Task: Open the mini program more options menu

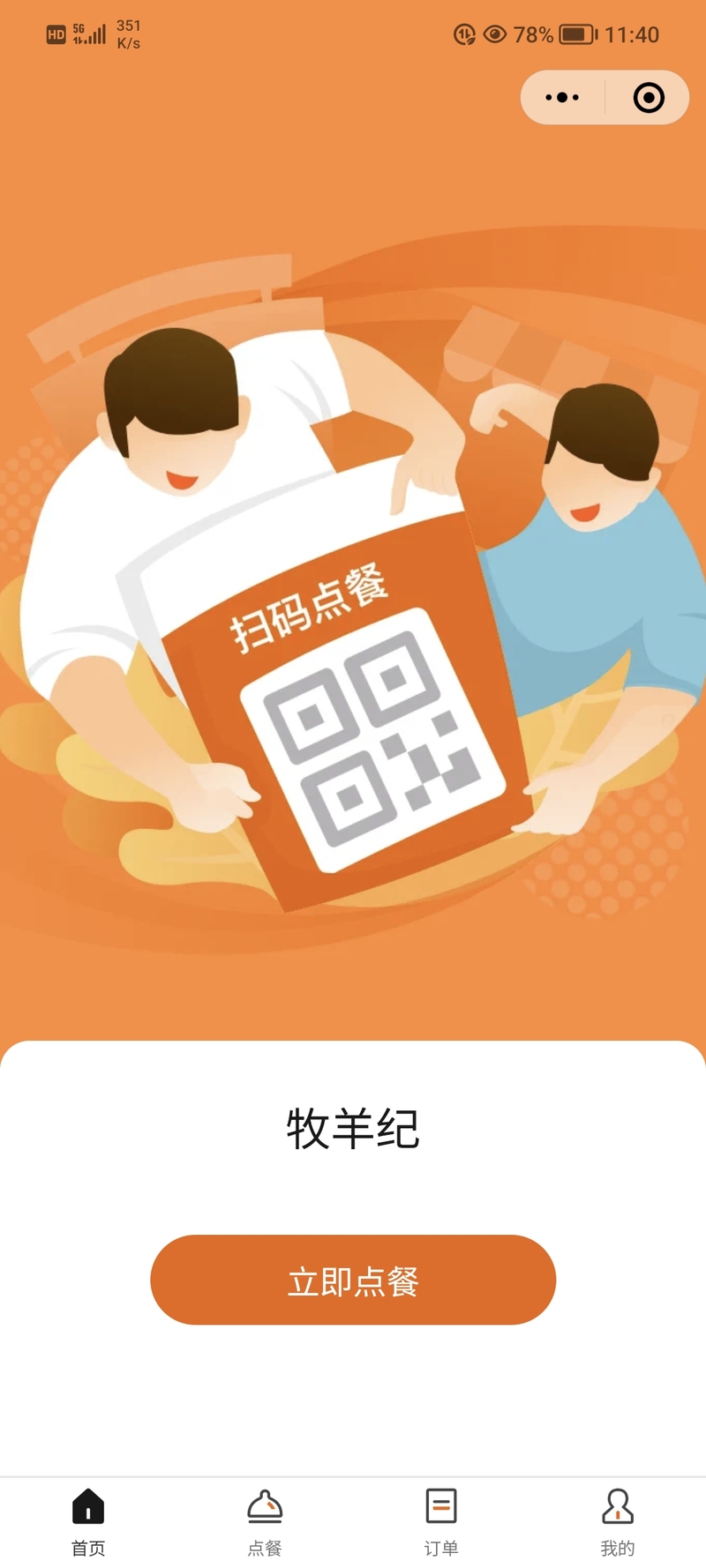Action: click(562, 98)
